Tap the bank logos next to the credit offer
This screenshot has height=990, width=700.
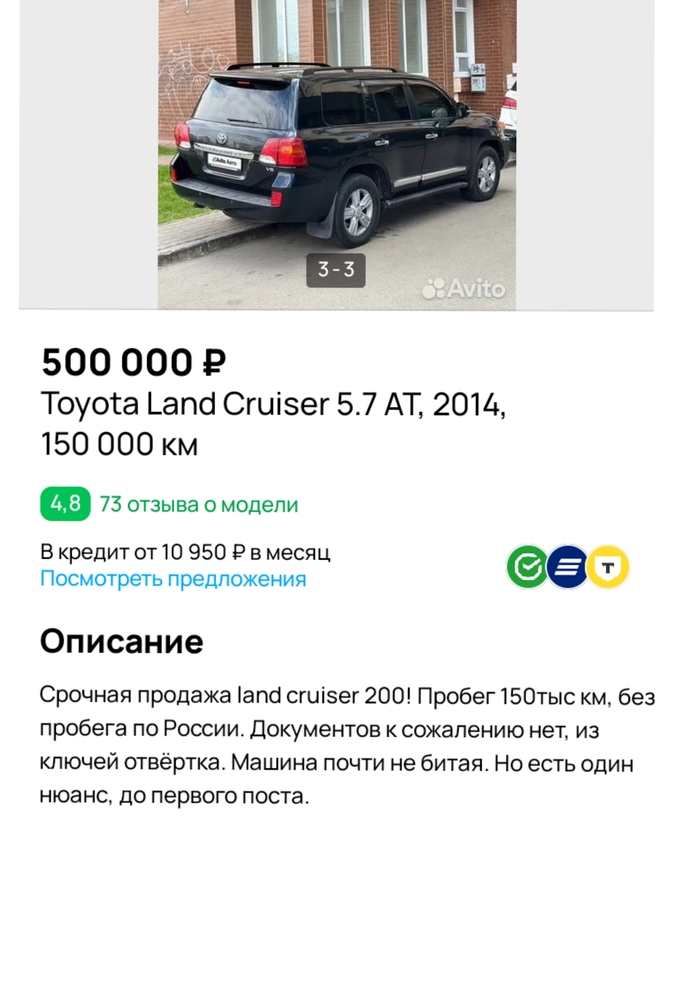567,567
